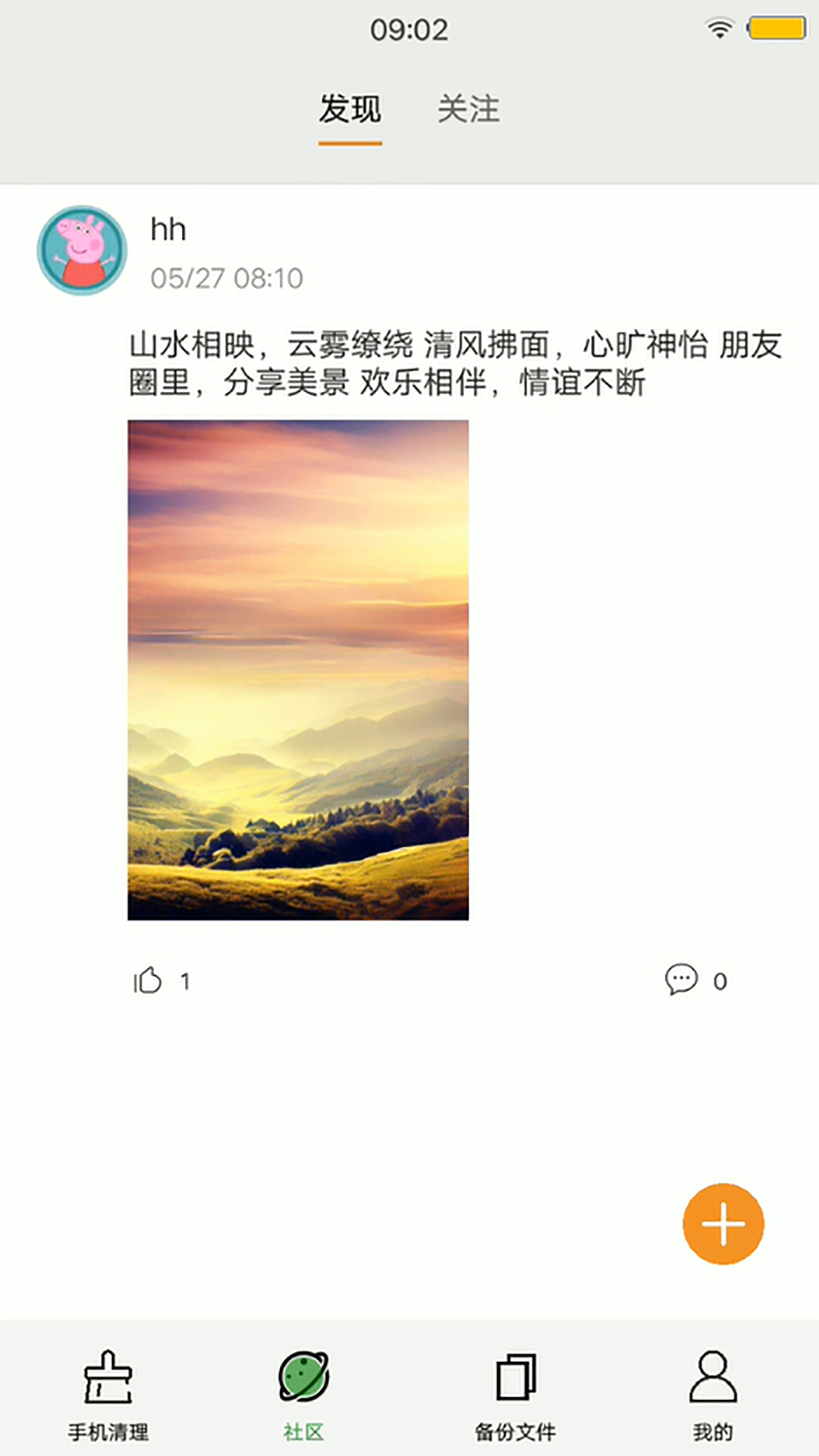This screenshot has width=819, height=1456.
Task: Switch to the 关注 tab
Action: (468, 109)
